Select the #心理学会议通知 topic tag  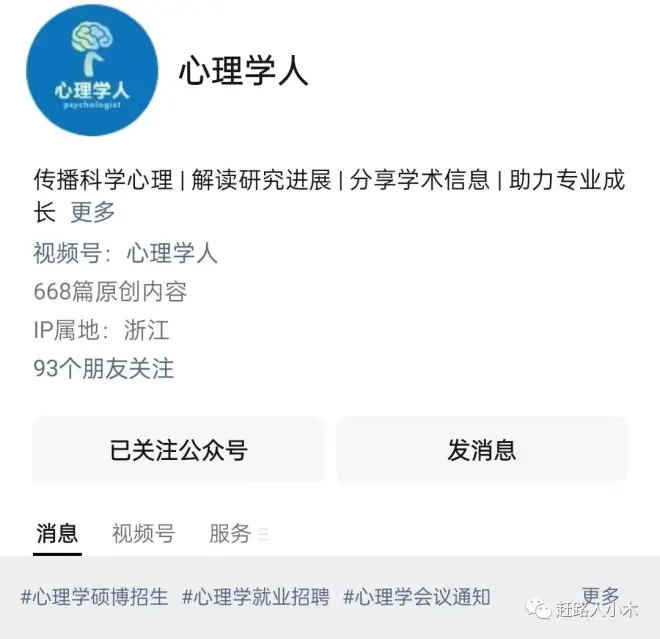coord(417,597)
